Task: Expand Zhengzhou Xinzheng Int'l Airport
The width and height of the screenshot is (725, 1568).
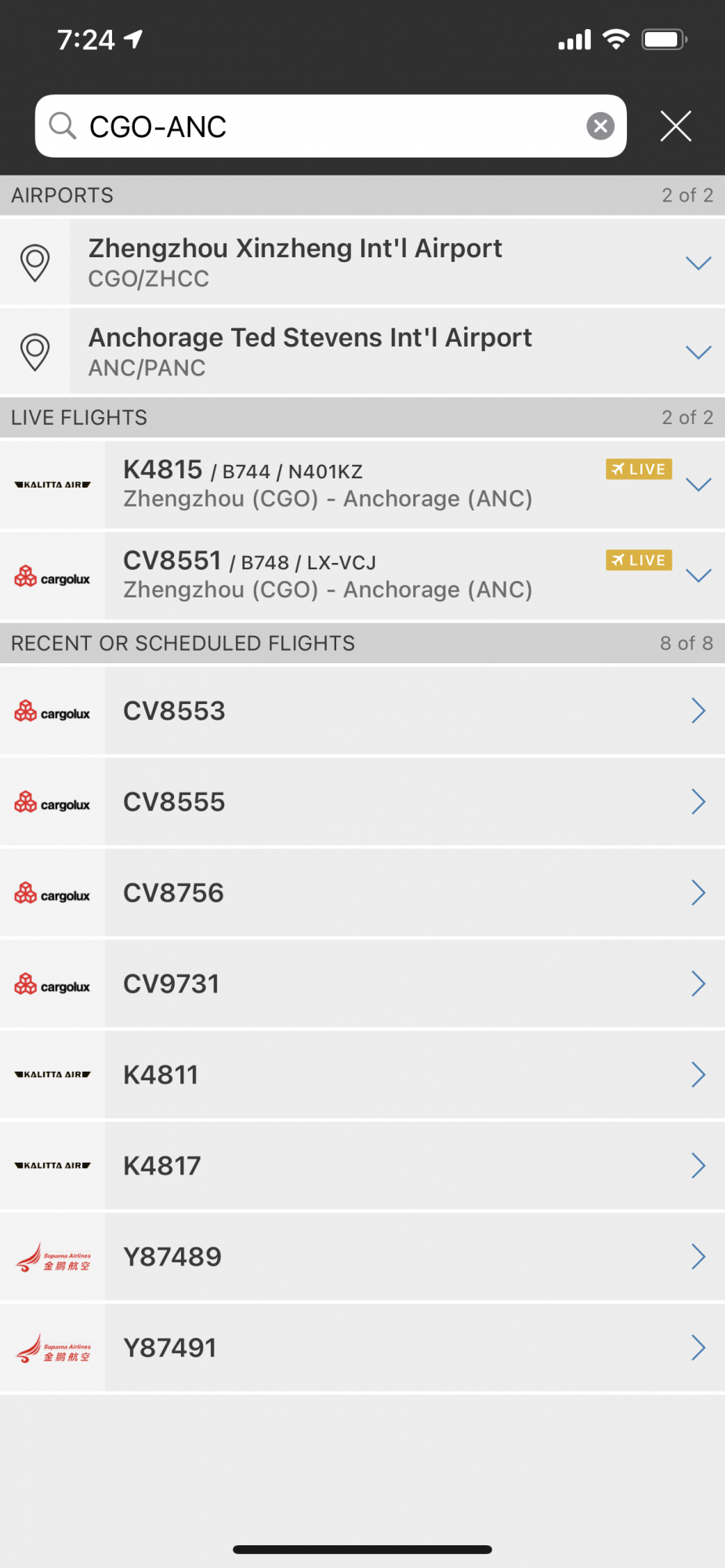Action: coord(698,263)
